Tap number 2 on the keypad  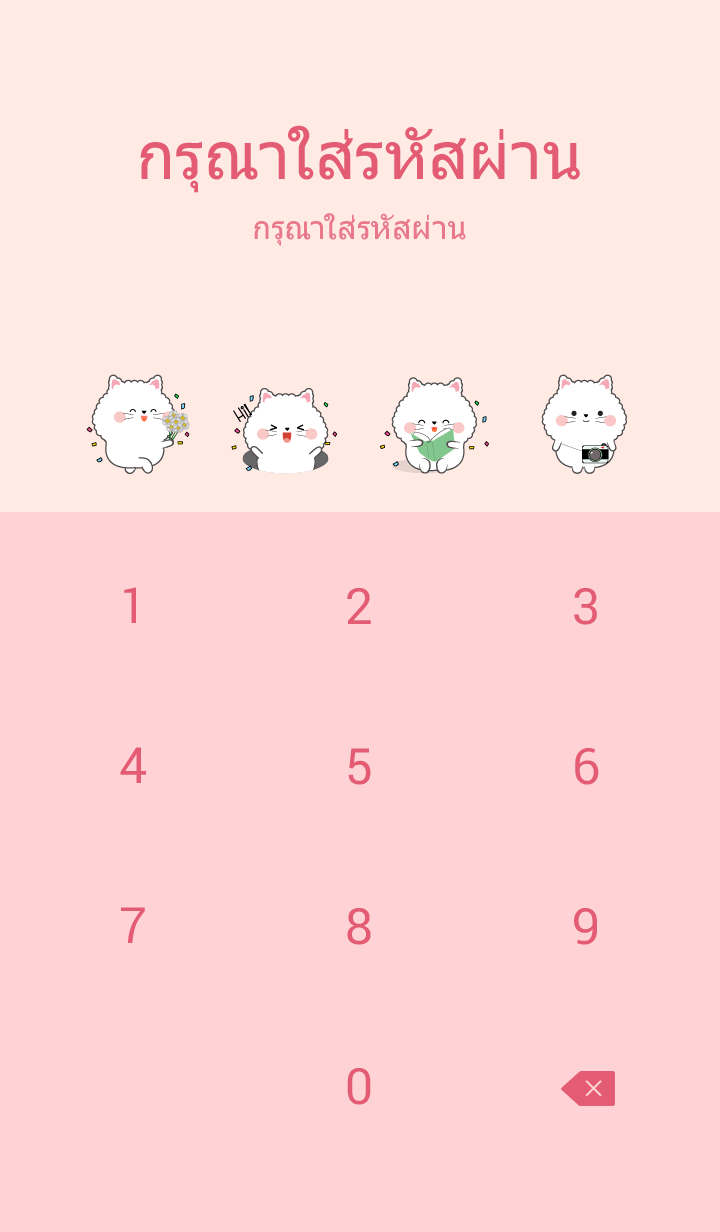point(359,607)
